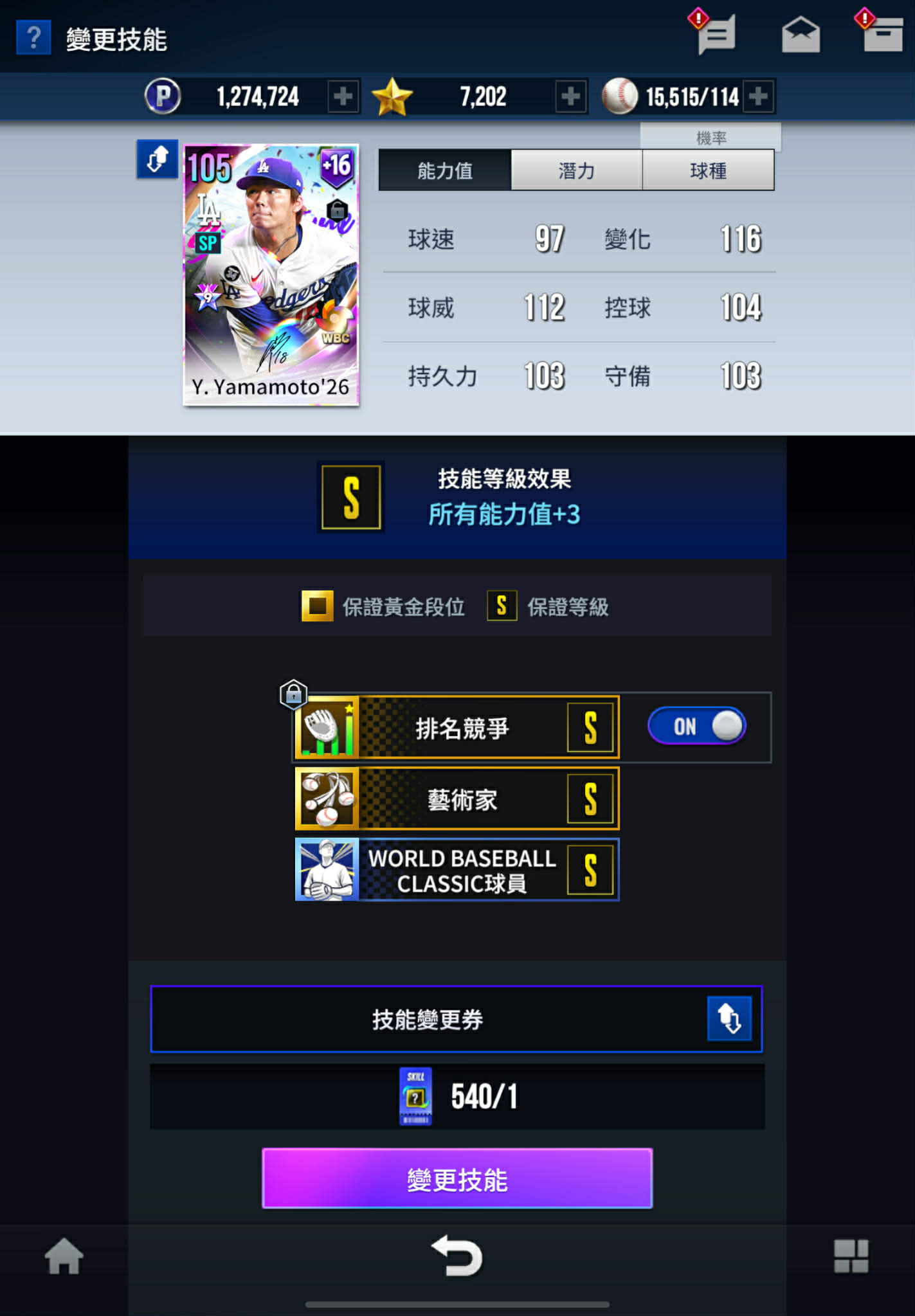
Task: Select the WORLD BASEBALL CLASSIC球員 skill
Action: tap(457, 870)
